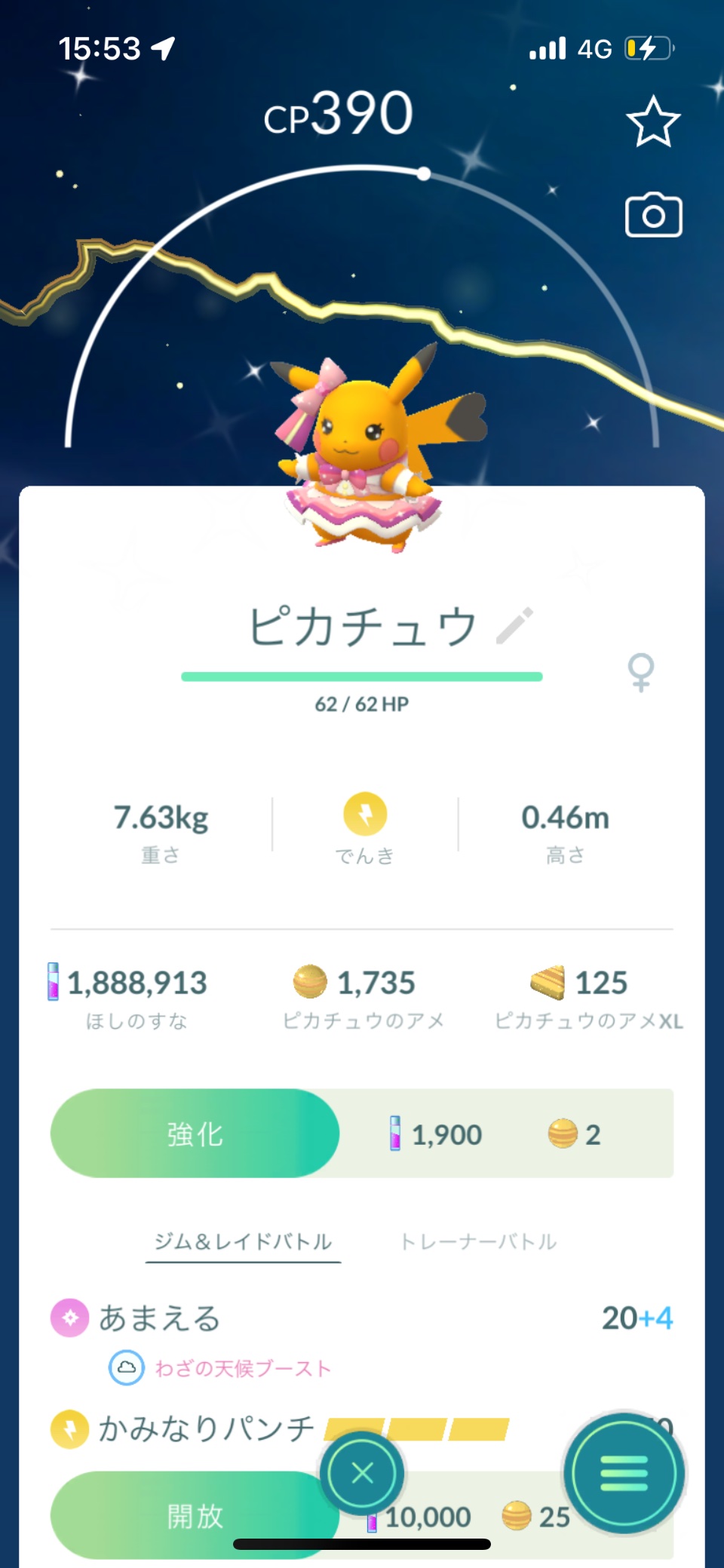The image size is (724, 1568).
Task: Open the round three-line menu button
Action: (x=624, y=1473)
